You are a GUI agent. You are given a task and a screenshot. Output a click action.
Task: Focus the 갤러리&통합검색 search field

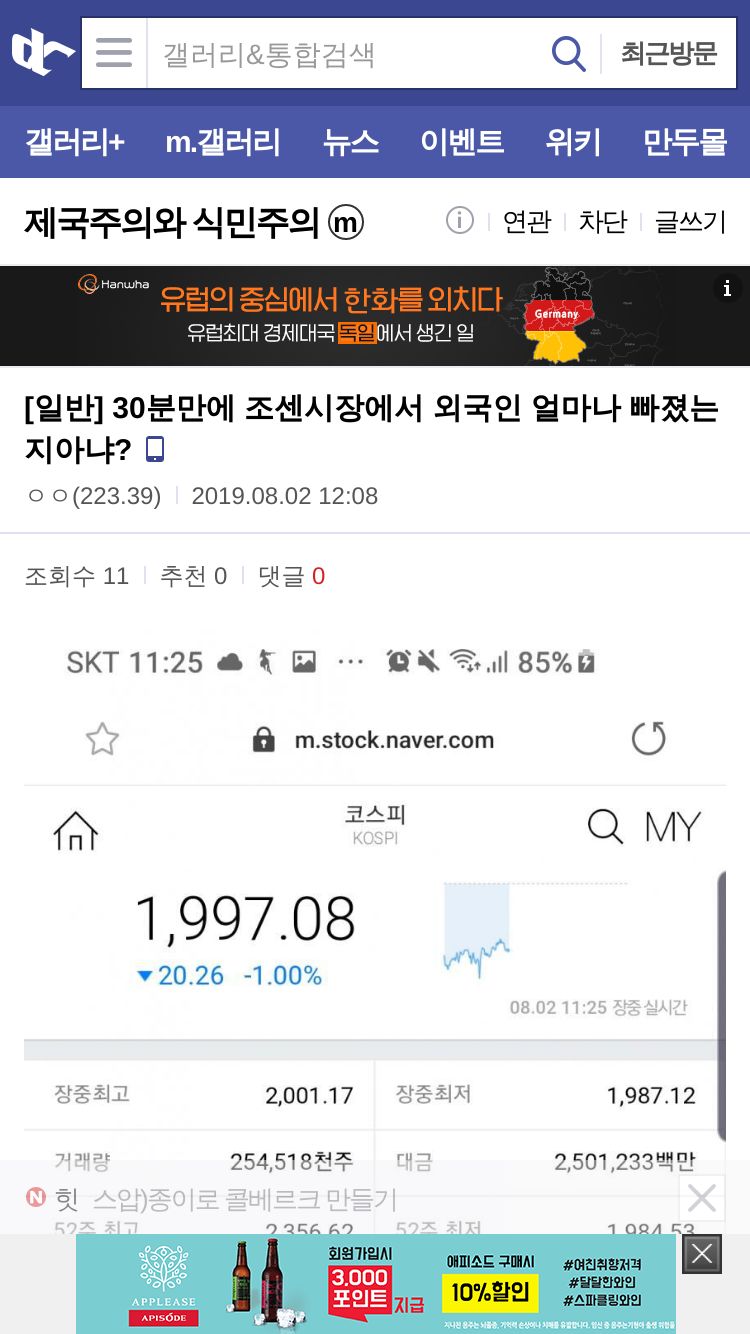coord(347,53)
